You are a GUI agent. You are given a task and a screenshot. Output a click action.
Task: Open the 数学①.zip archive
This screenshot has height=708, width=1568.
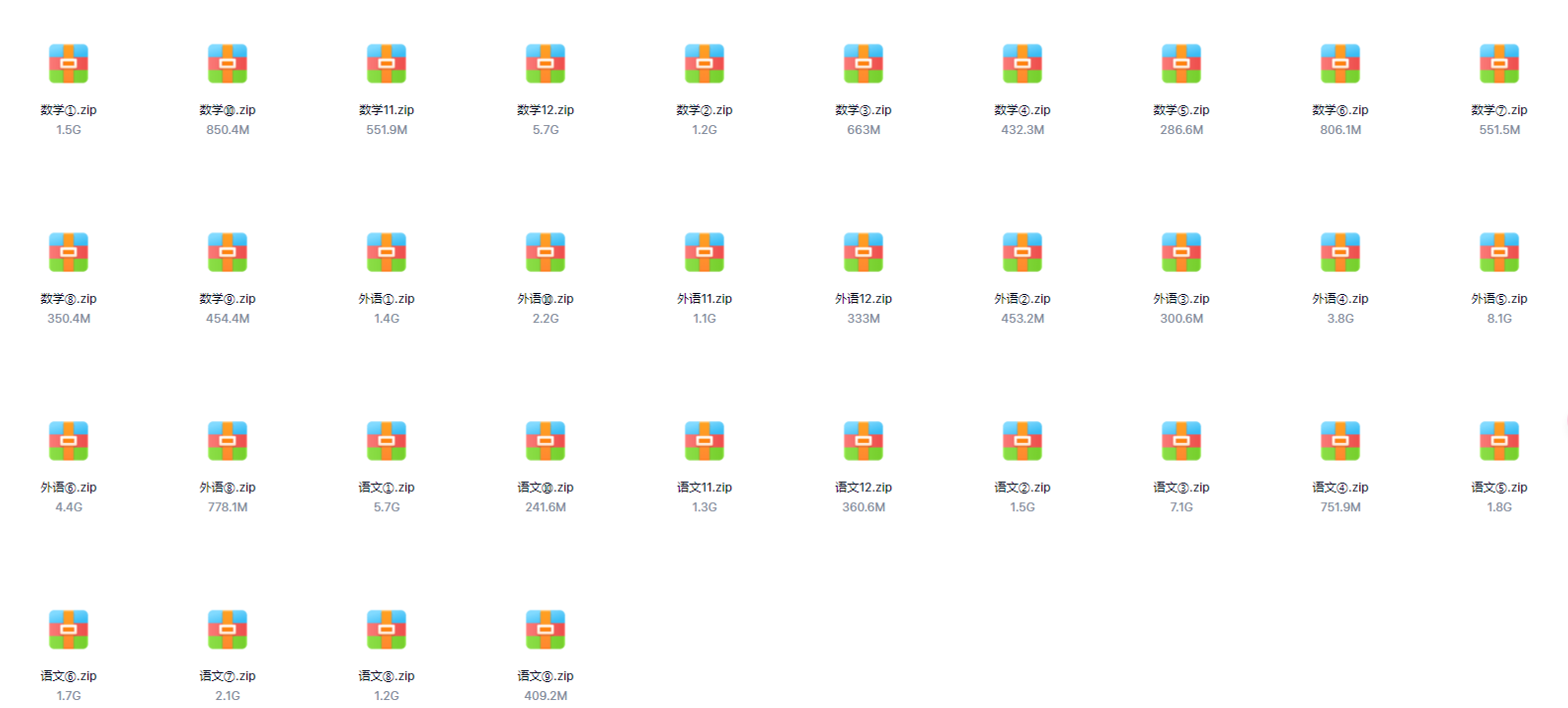pyautogui.click(x=69, y=65)
